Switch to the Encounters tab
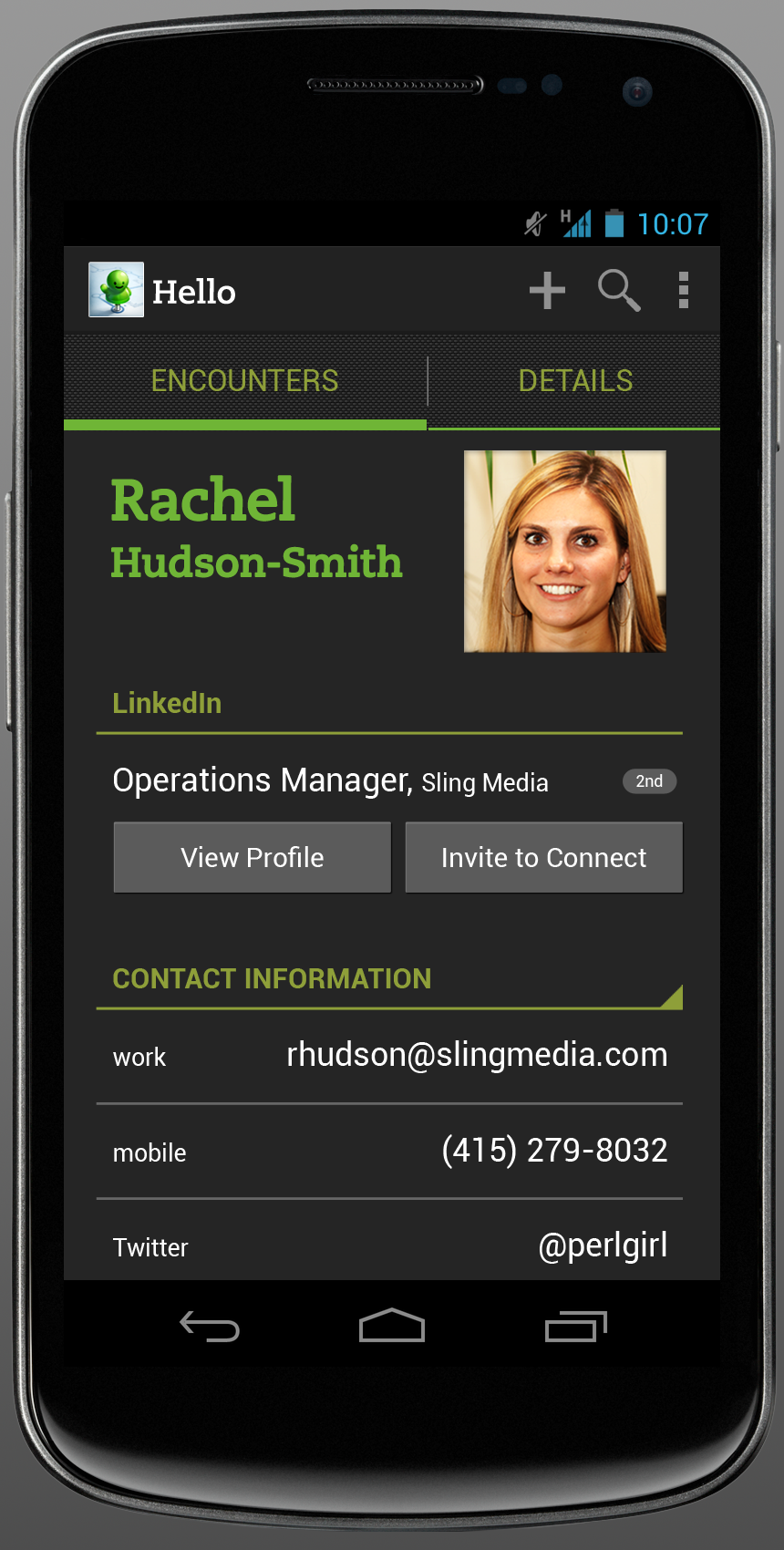This screenshot has height=1550, width=784. (x=244, y=380)
